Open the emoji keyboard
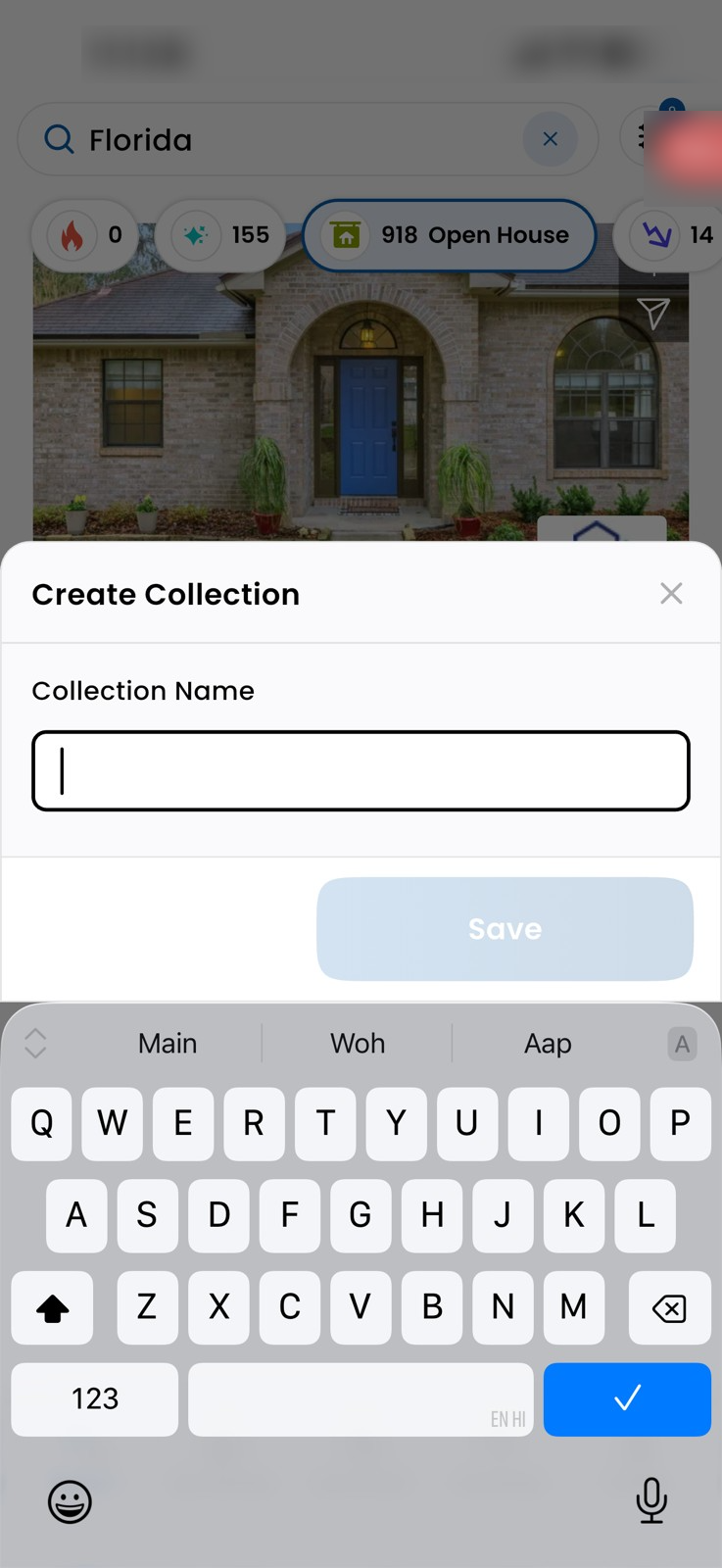This screenshot has height=1568, width=722. (70, 1501)
